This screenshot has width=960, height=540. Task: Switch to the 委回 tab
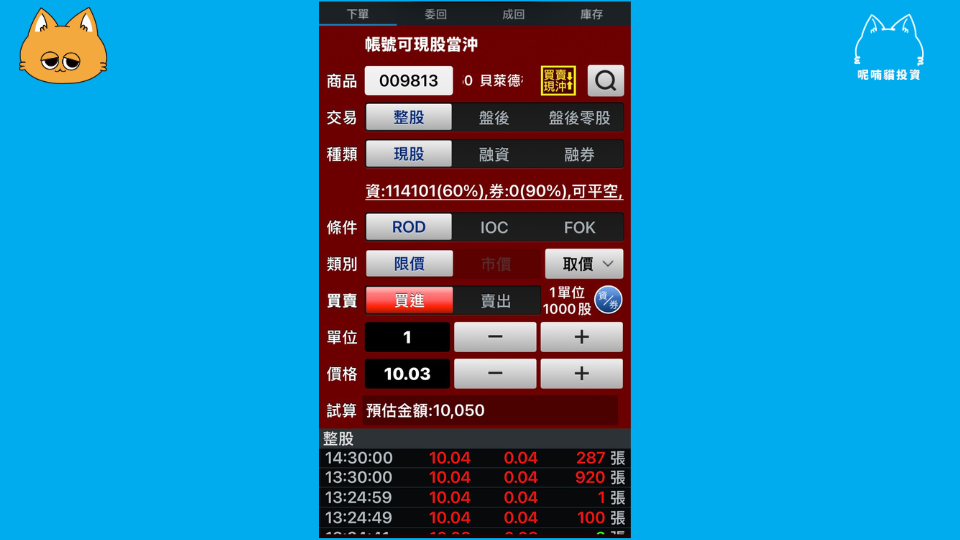(x=435, y=14)
